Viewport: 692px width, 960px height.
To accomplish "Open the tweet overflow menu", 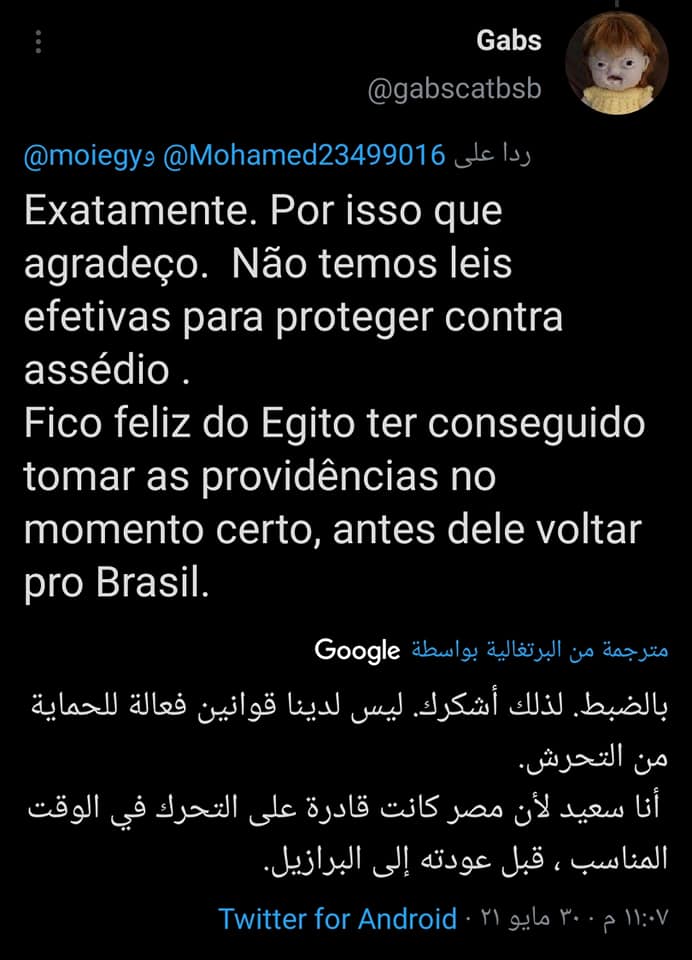I will tap(40, 43).
